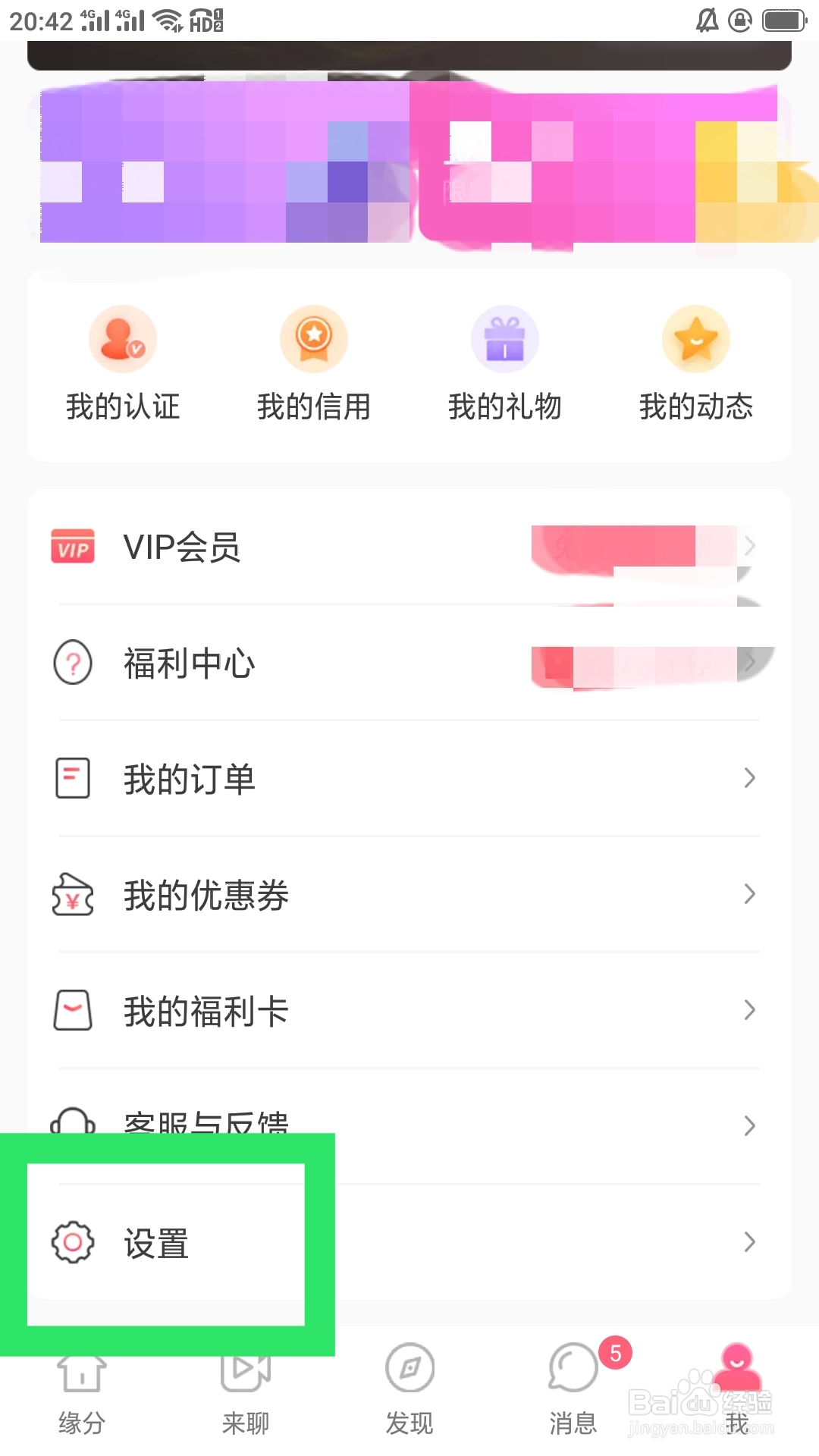Switch to the 发现 discover tab
Image resolution: width=819 pixels, height=1456 pixels.
[409, 1392]
